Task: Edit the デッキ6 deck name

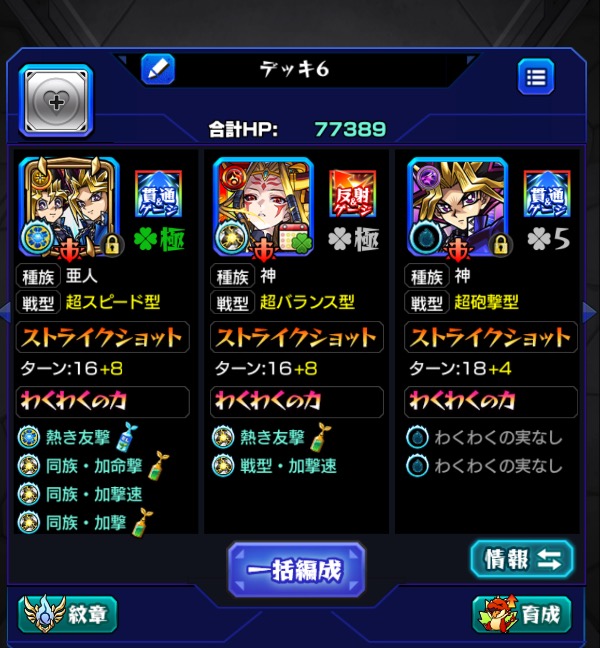Action: point(158,69)
